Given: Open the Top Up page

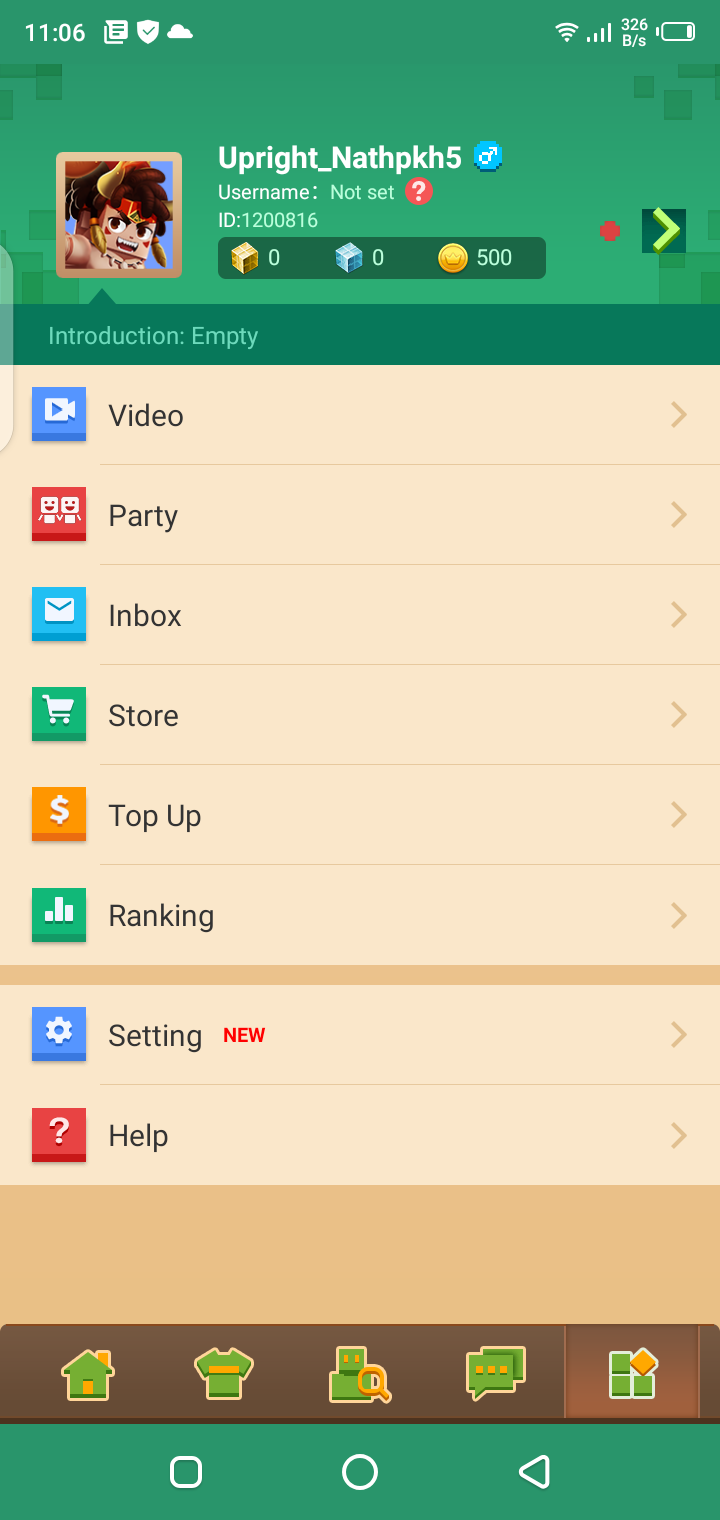Looking at the screenshot, I should point(360,815).
